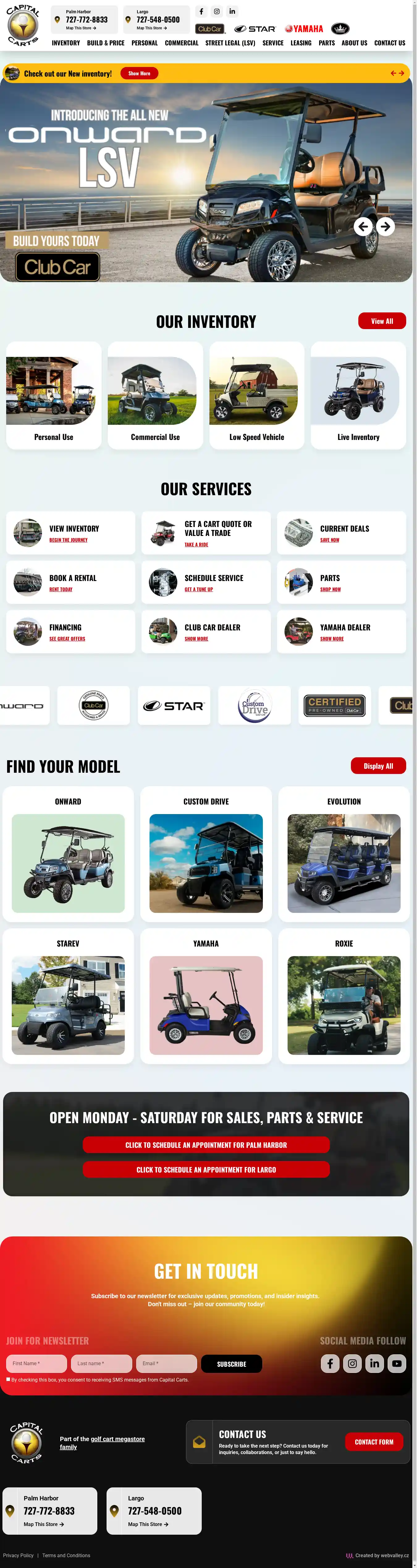Open the Personal Use inventory card
The image size is (417, 1568).
click(53, 396)
